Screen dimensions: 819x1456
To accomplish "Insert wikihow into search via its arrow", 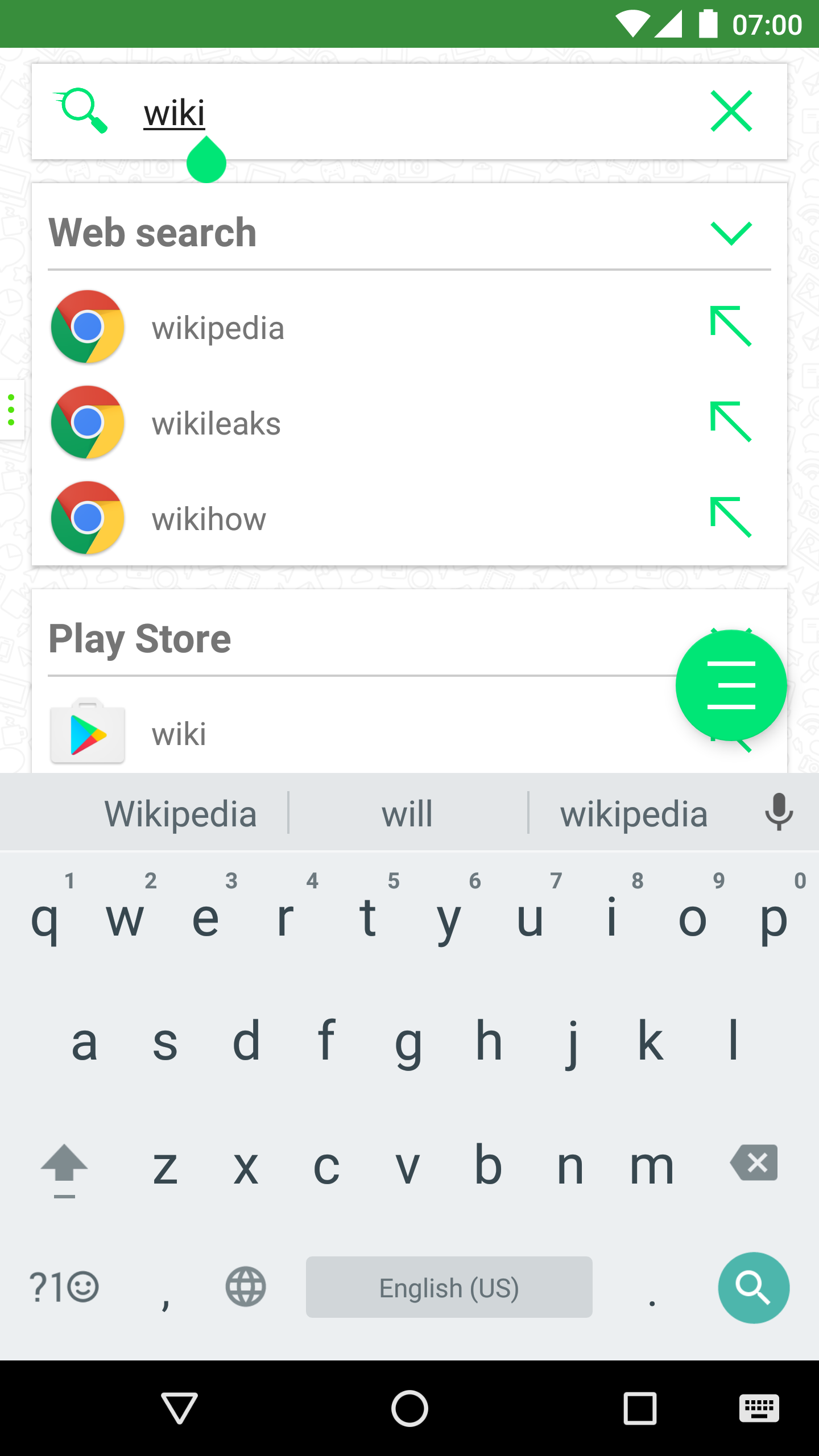I will click(x=731, y=518).
